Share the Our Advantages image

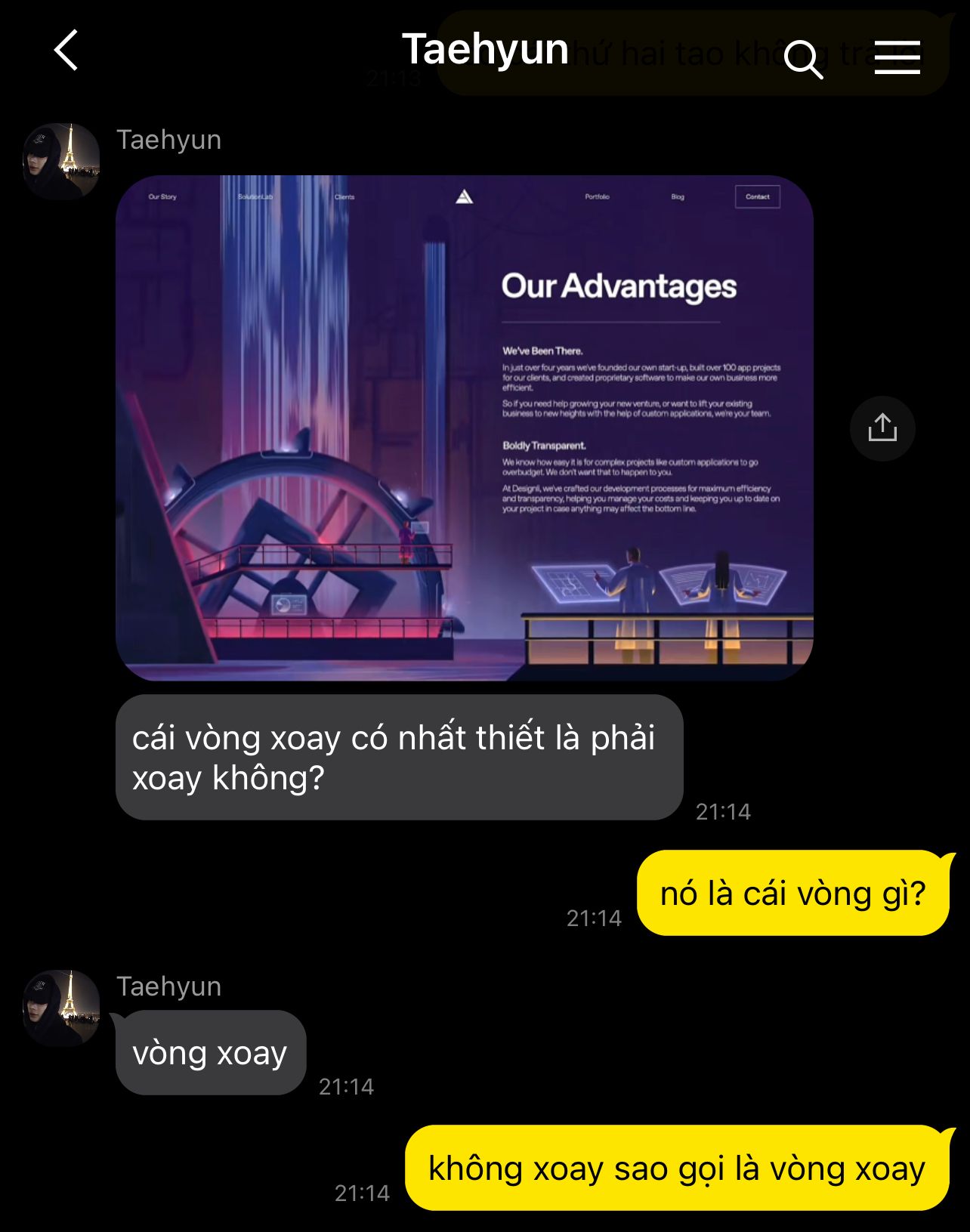[x=882, y=428]
